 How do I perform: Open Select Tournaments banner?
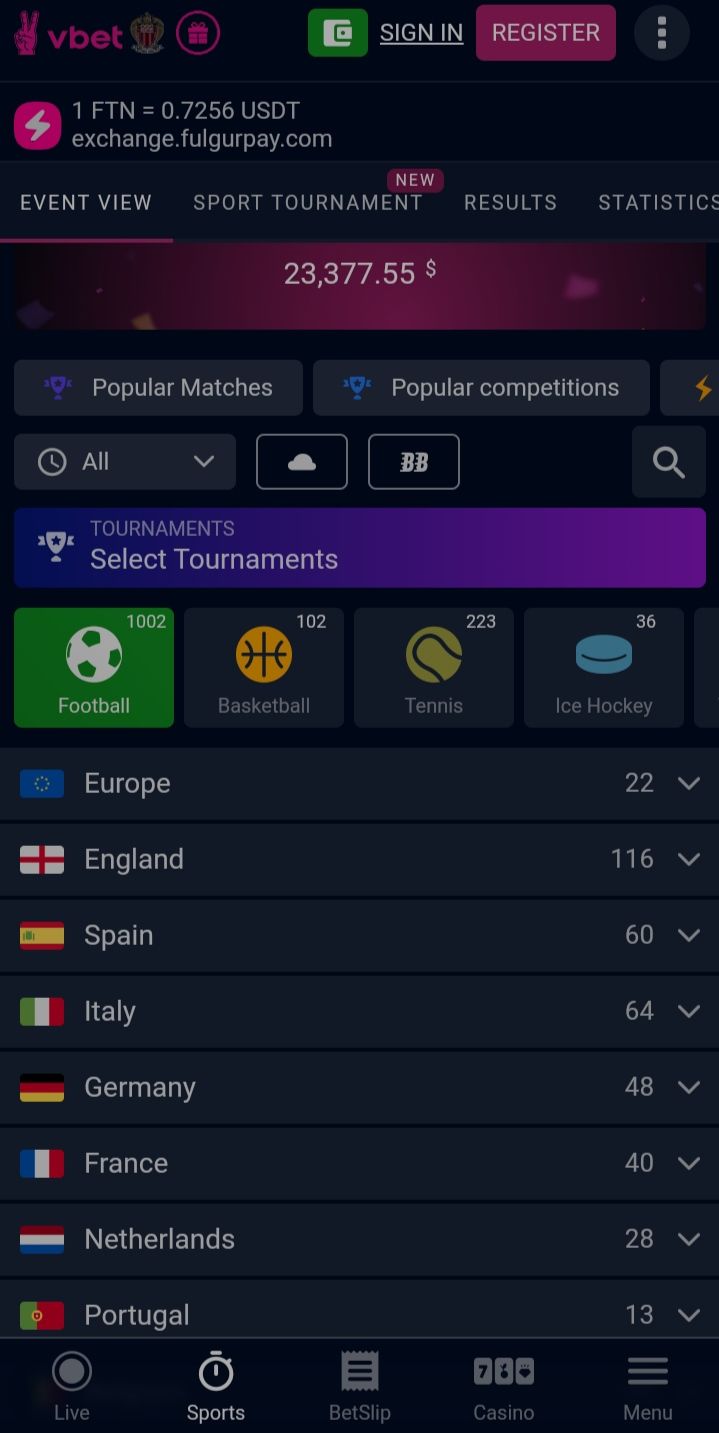(360, 547)
